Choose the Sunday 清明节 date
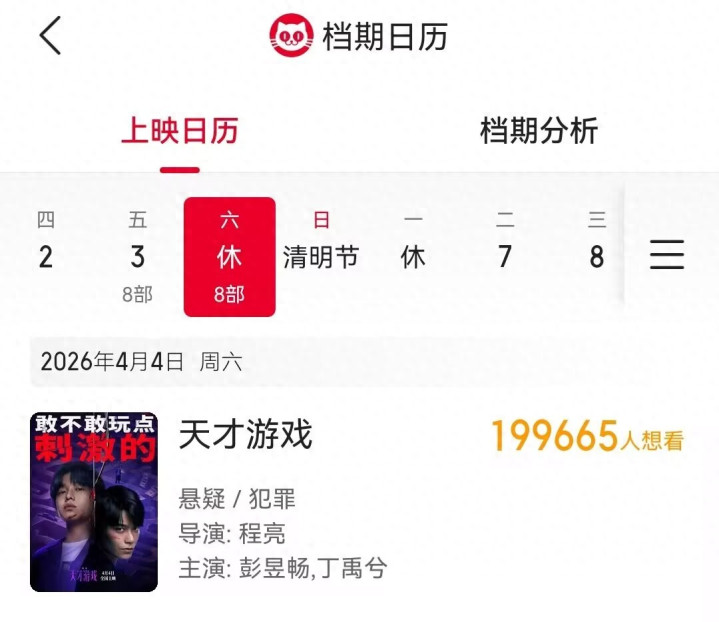The height and width of the screenshot is (622, 719). tap(321, 246)
